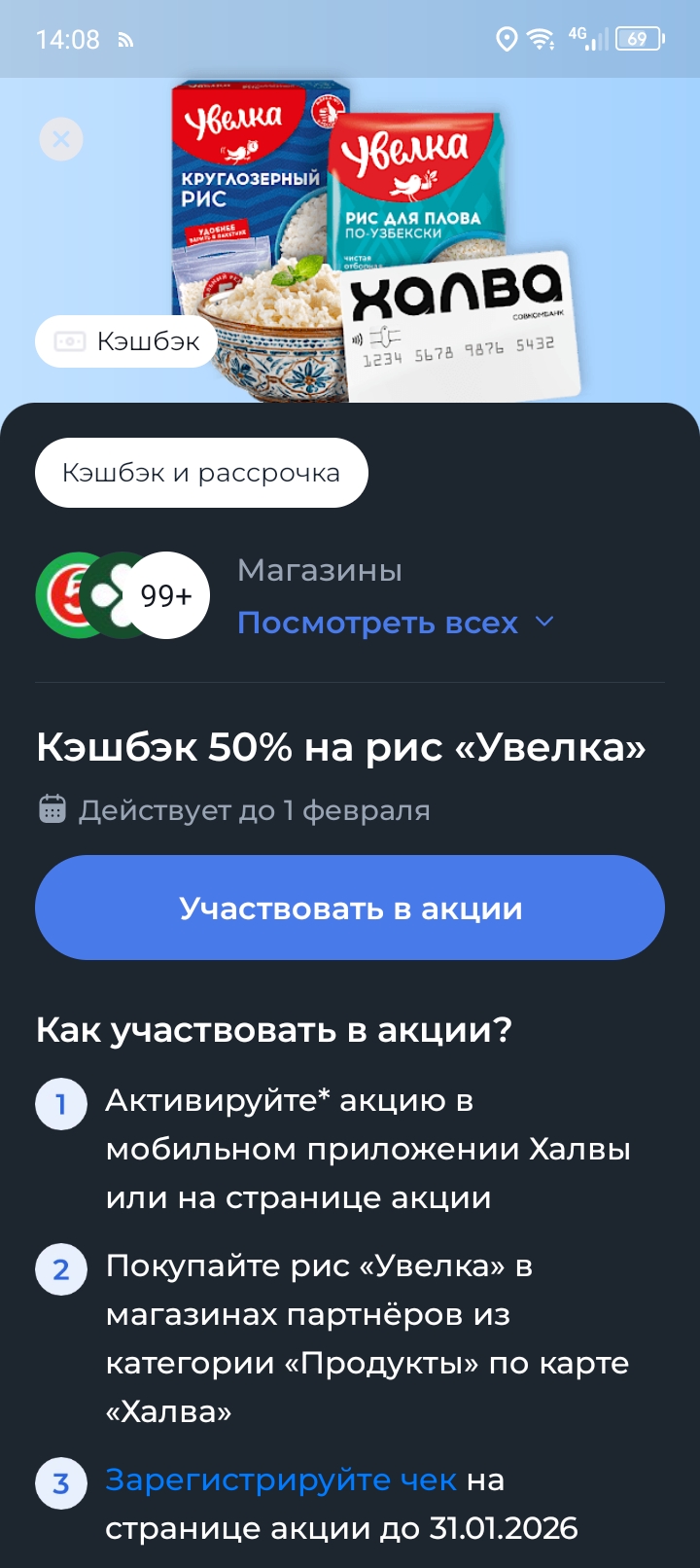Open the «Зарегистрируйте чек» link
700x1568 pixels.
pos(280,1479)
